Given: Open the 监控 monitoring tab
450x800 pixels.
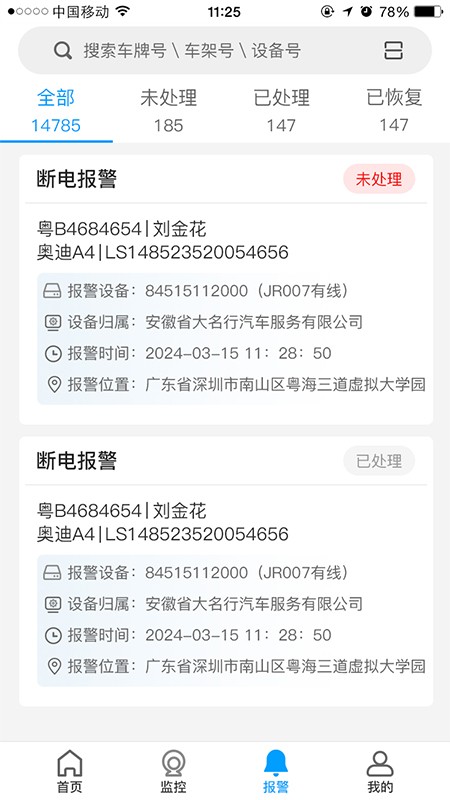Looking at the screenshot, I should [173, 771].
